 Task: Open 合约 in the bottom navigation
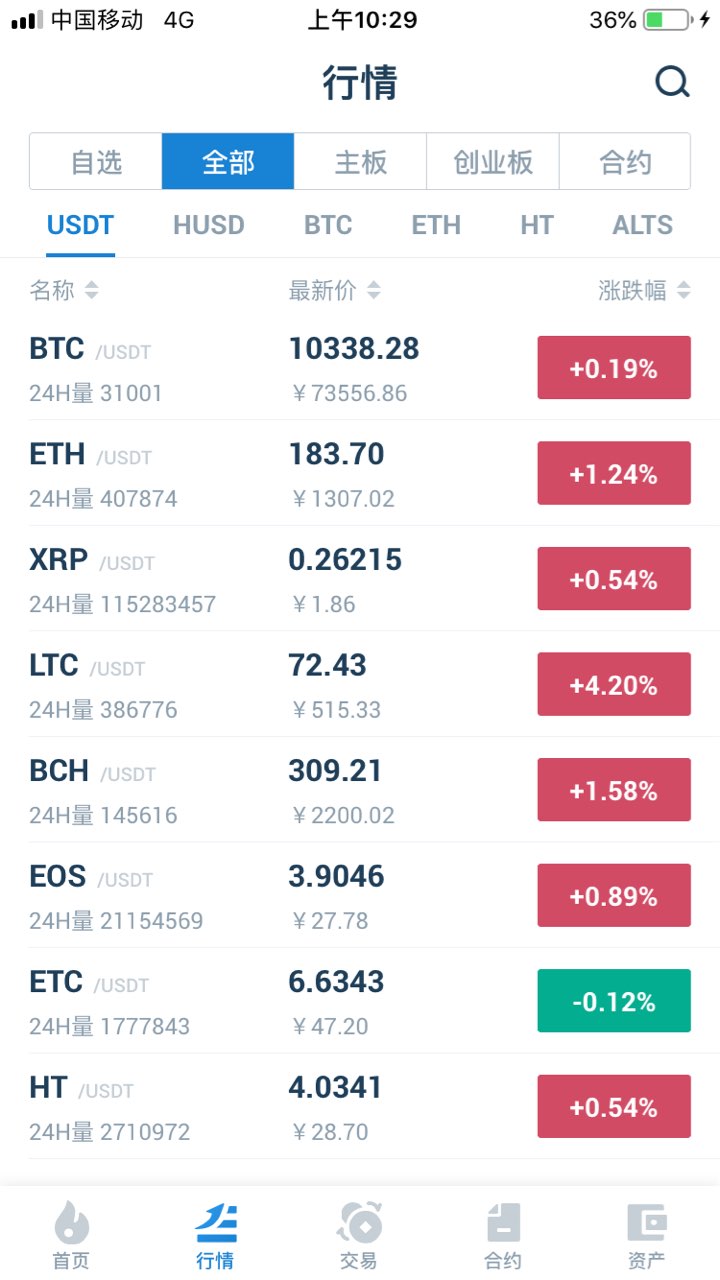(503, 1236)
